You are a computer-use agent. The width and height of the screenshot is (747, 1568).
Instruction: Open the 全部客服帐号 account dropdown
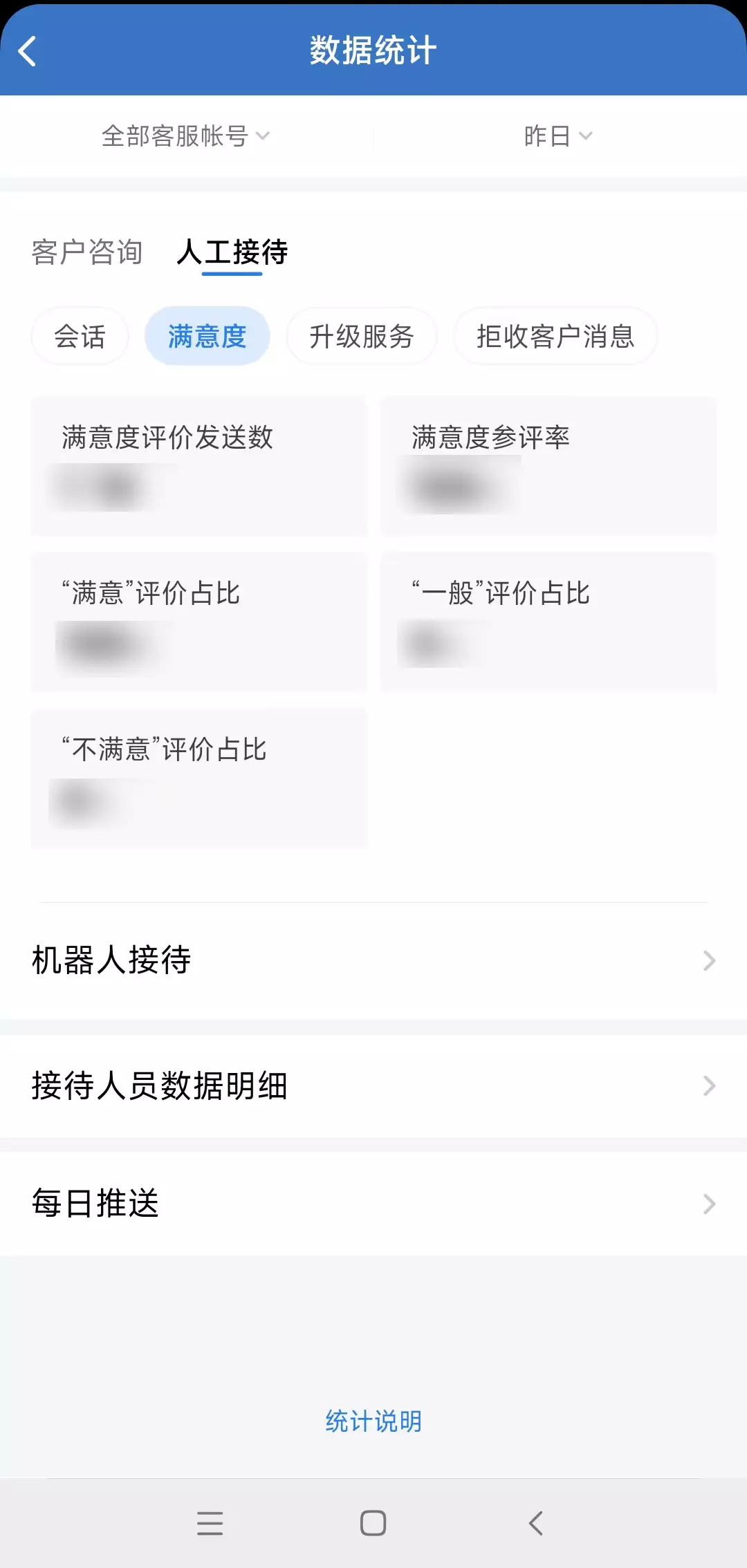(x=185, y=136)
